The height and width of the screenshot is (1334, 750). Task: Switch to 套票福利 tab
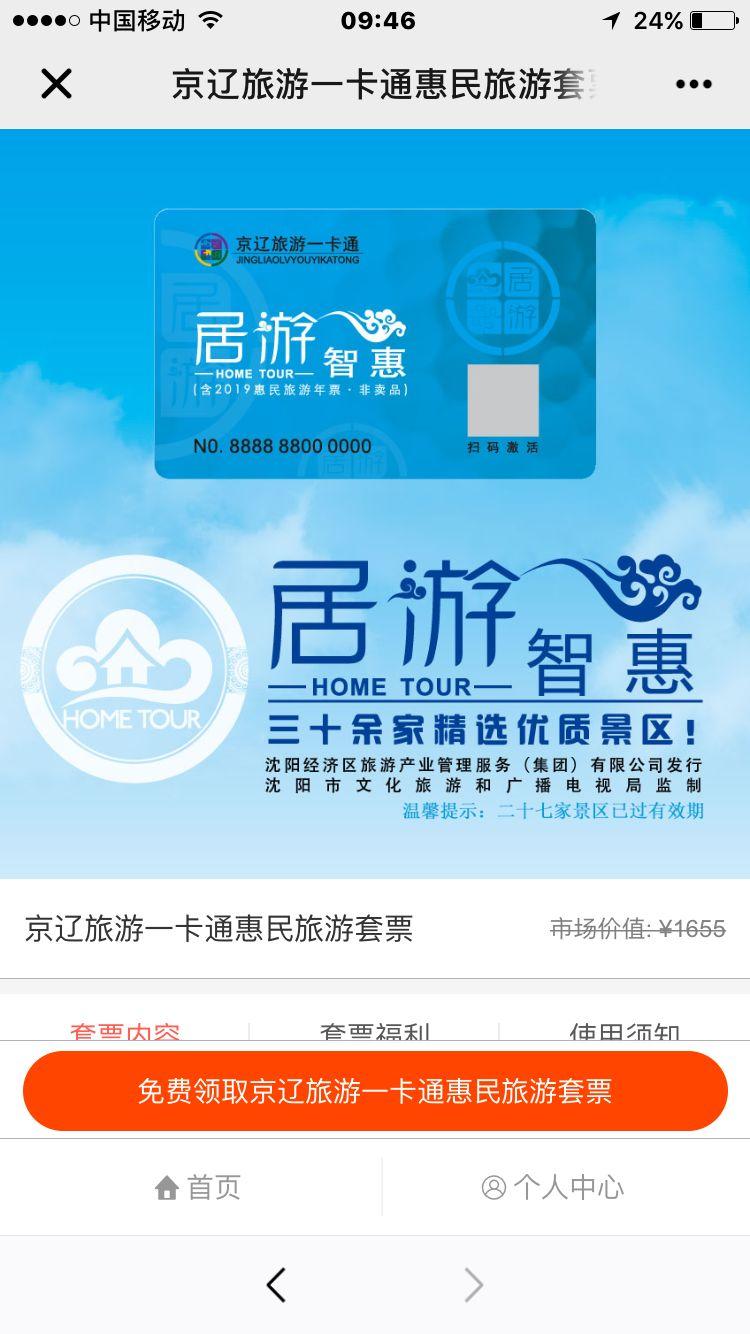(374, 1031)
